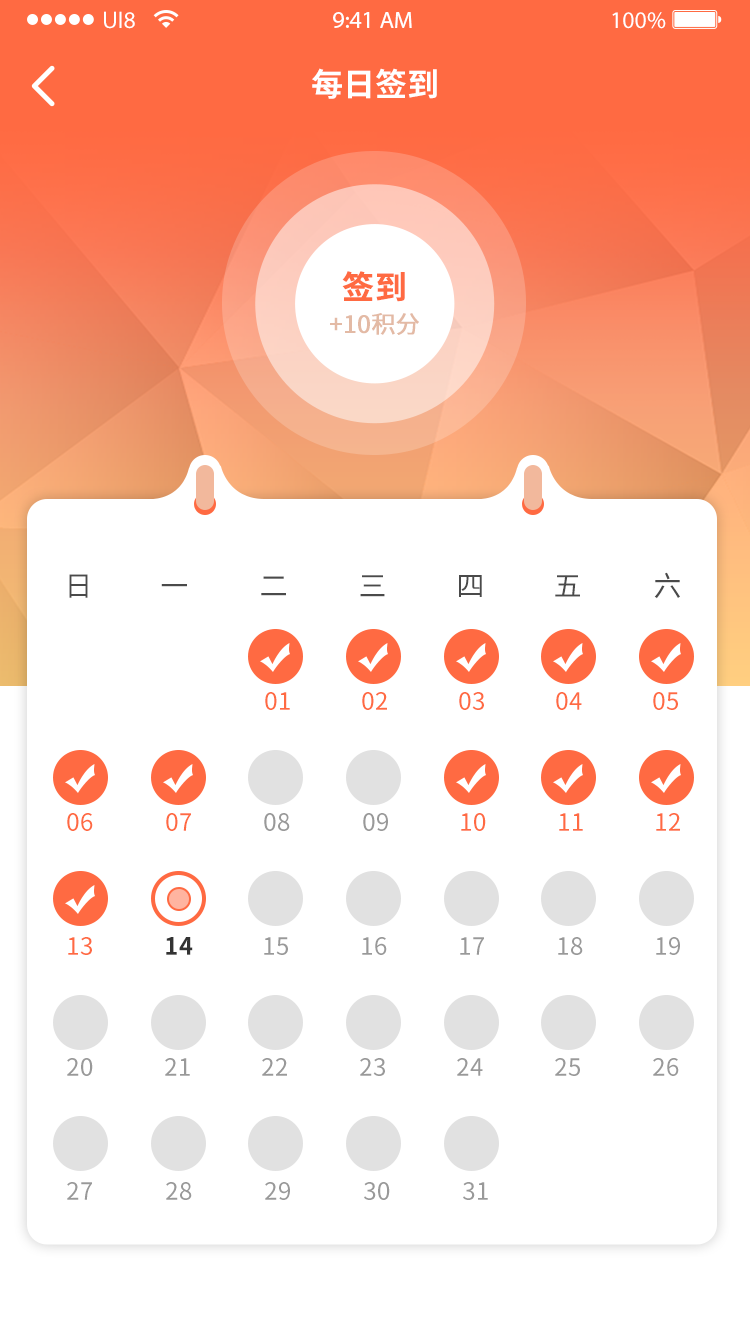Select today's date 14 in the calendar

pos(178,898)
